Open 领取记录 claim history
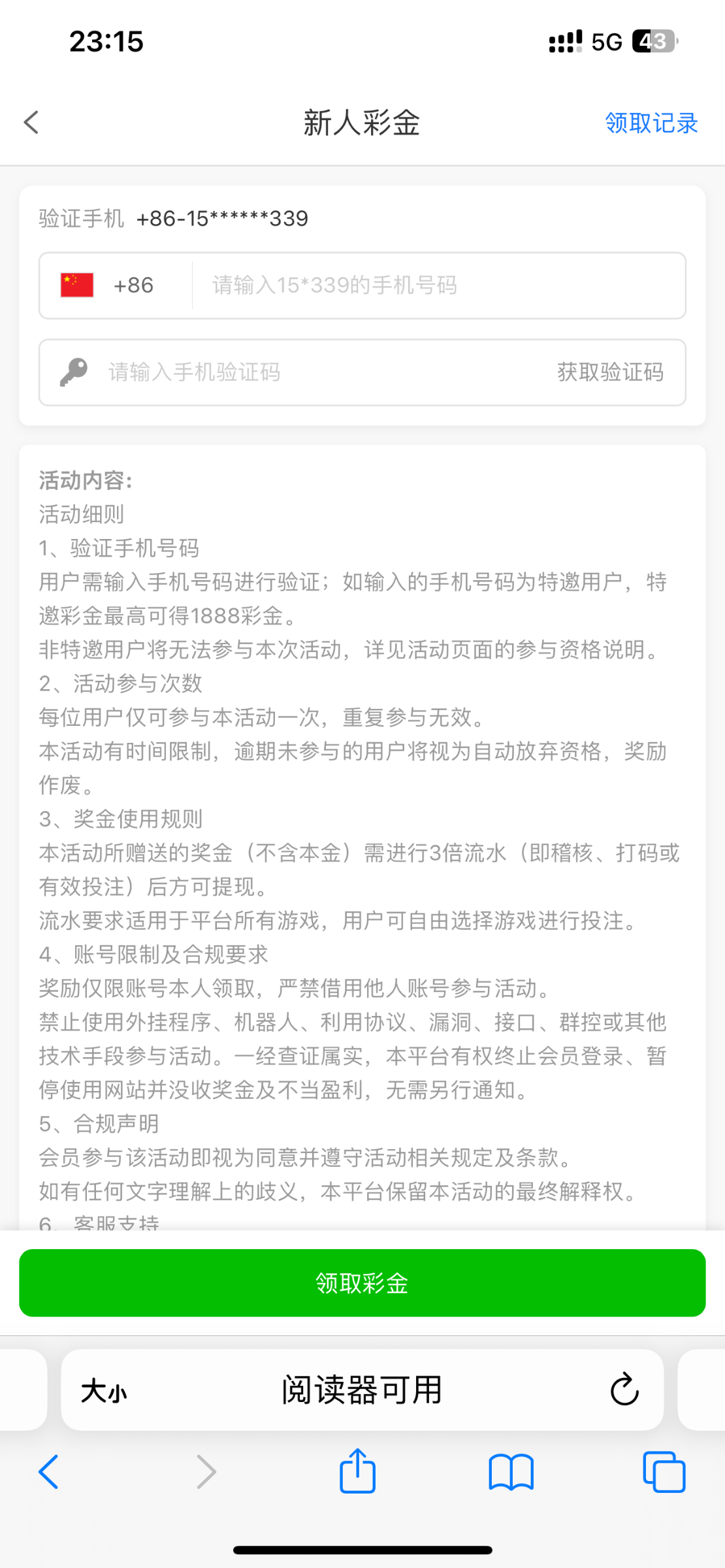The image size is (725, 1568). click(x=651, y=123)
